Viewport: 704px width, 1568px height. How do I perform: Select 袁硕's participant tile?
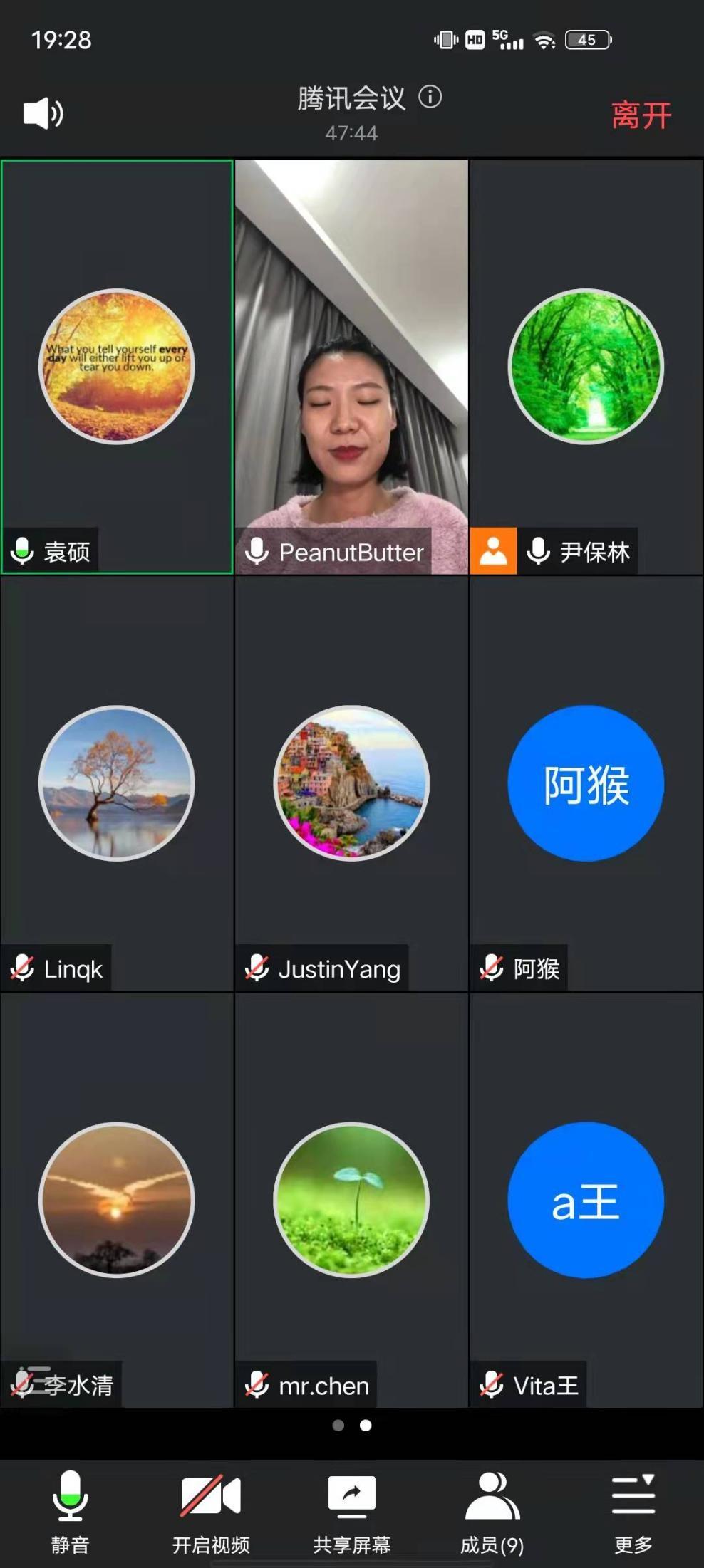117,367
